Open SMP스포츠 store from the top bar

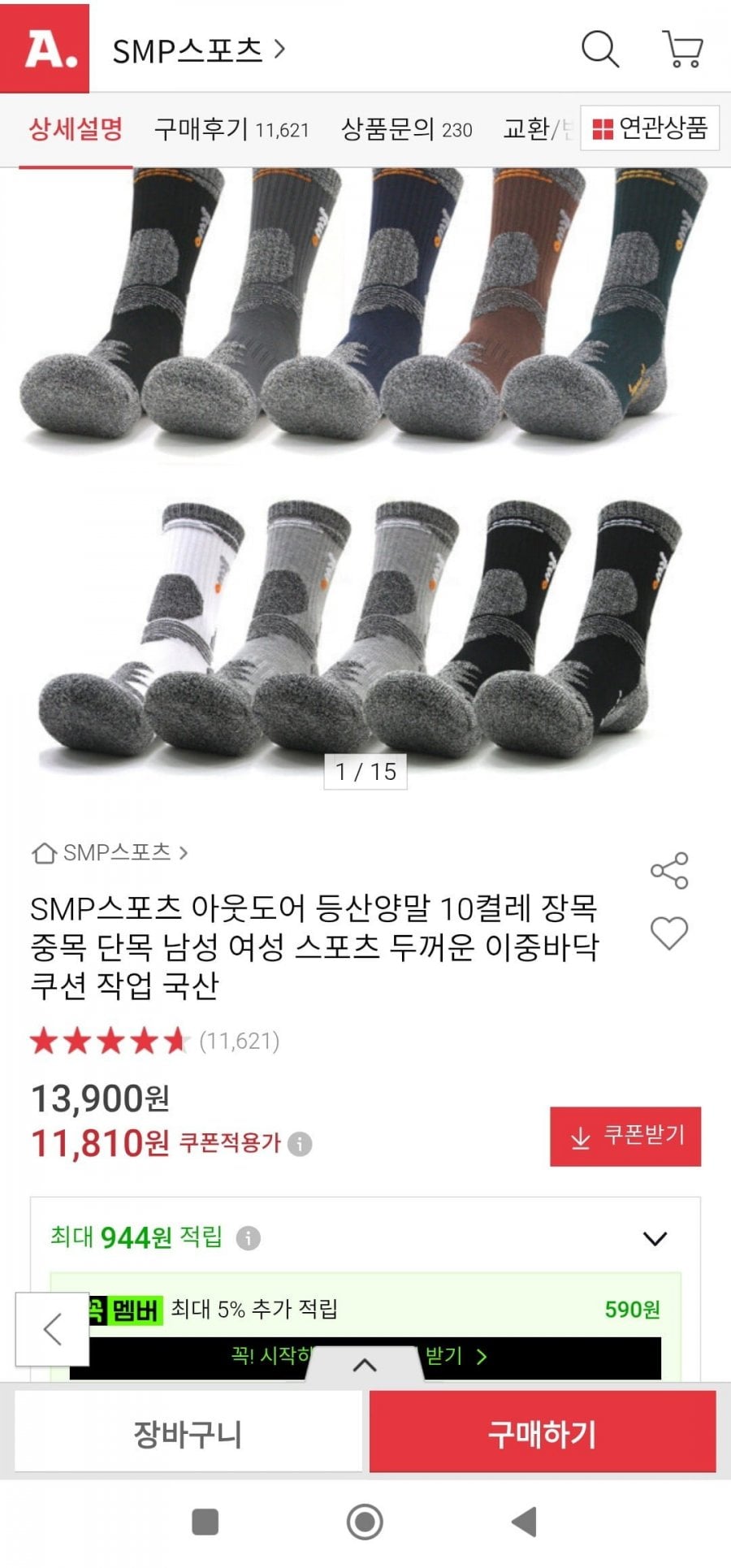point(198,50)
